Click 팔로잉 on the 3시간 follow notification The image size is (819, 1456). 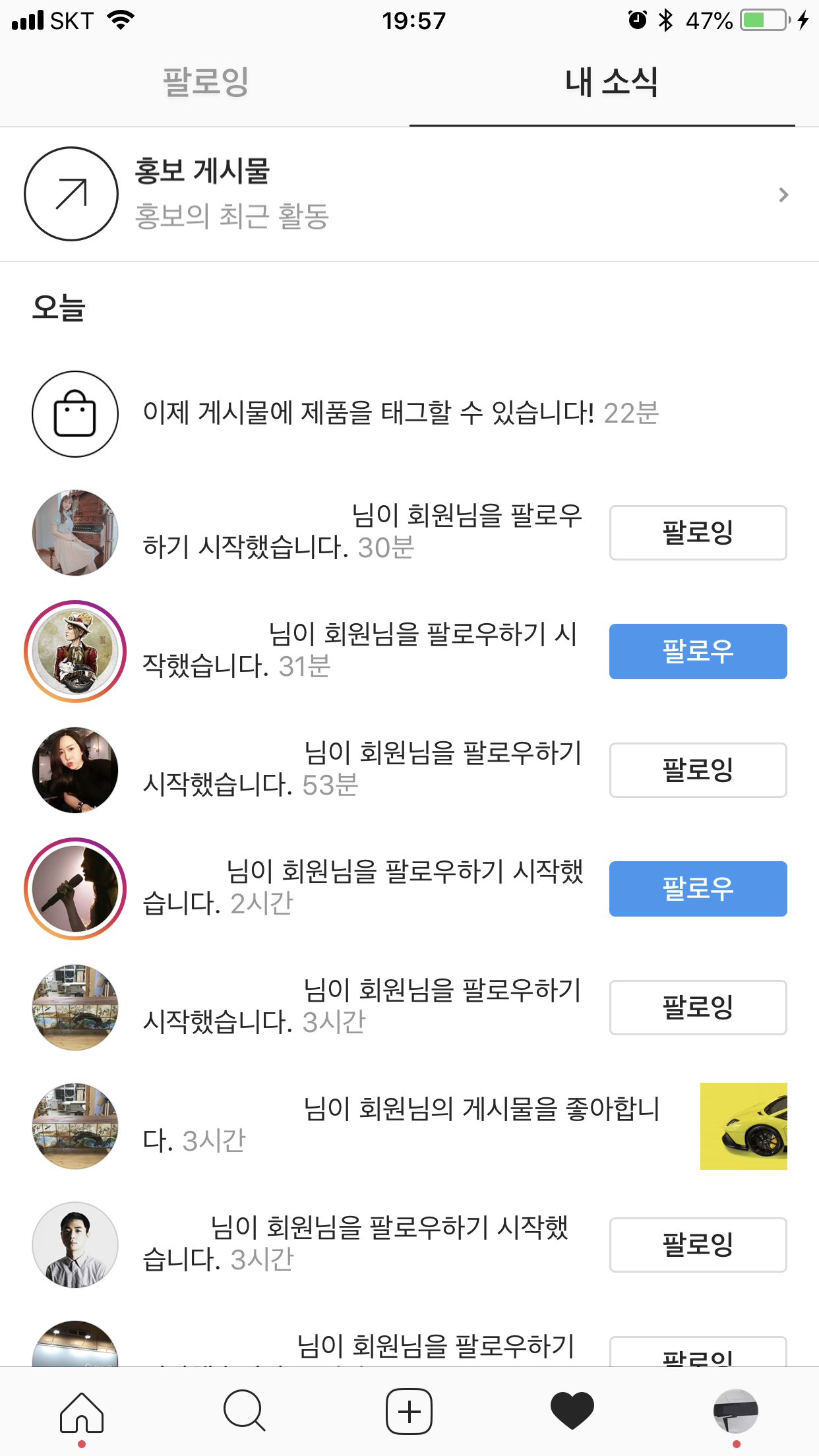point(697,1007)
